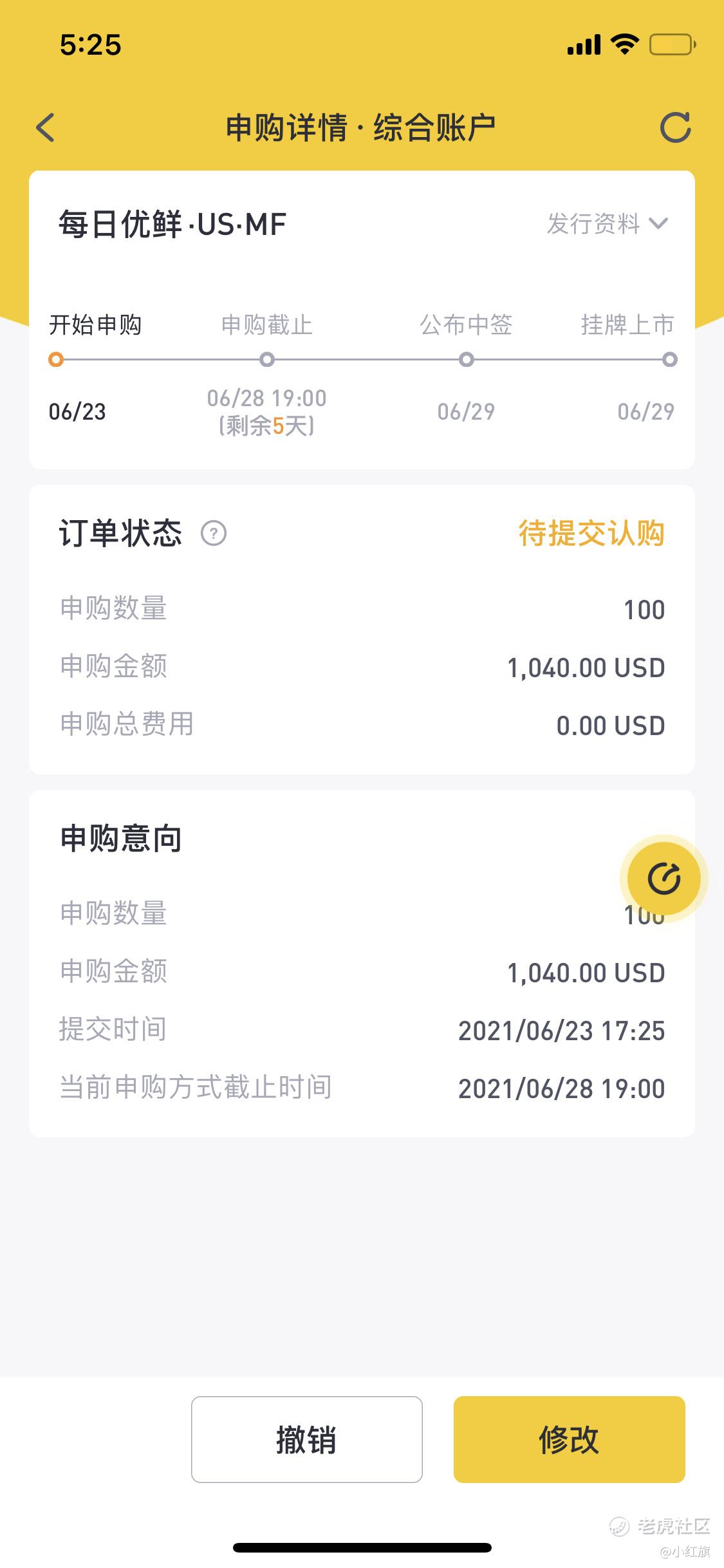724x1568 pixels.
Task: Refresh the subscription details page
Action: [x=675, y=127]
